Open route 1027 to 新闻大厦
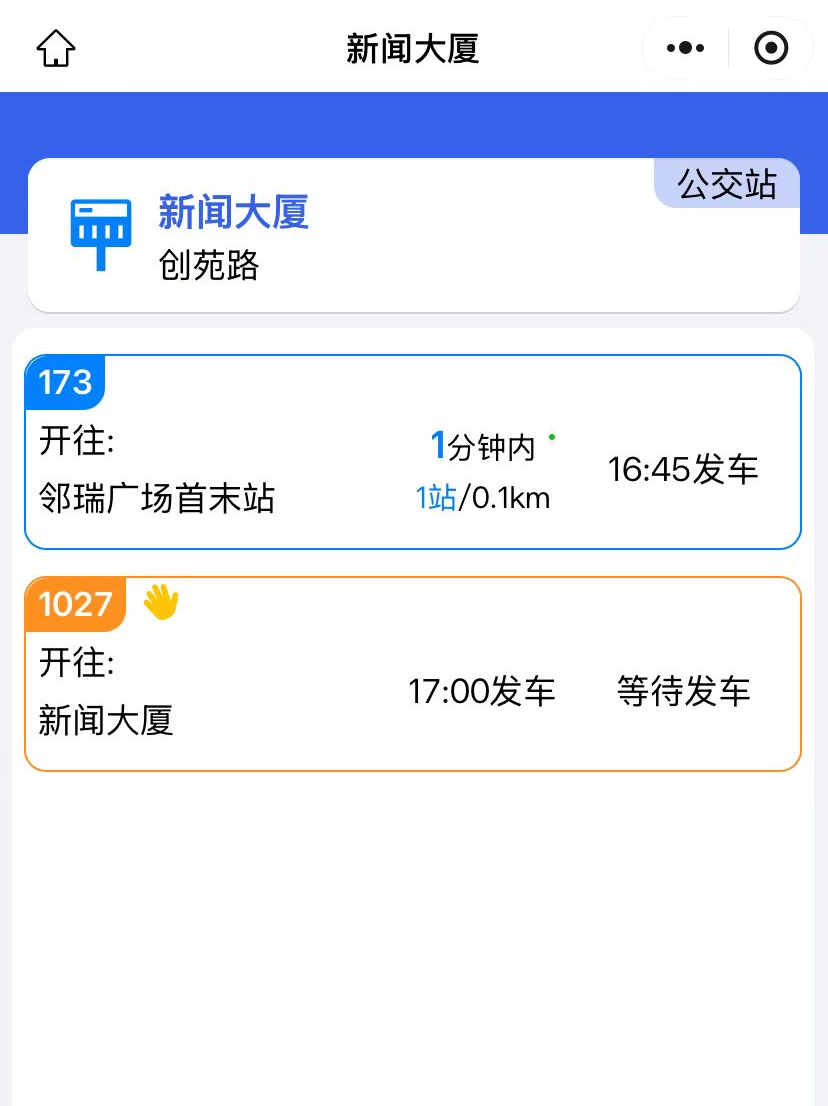Viewport: 828px width, 1106px height. (412, 675)
